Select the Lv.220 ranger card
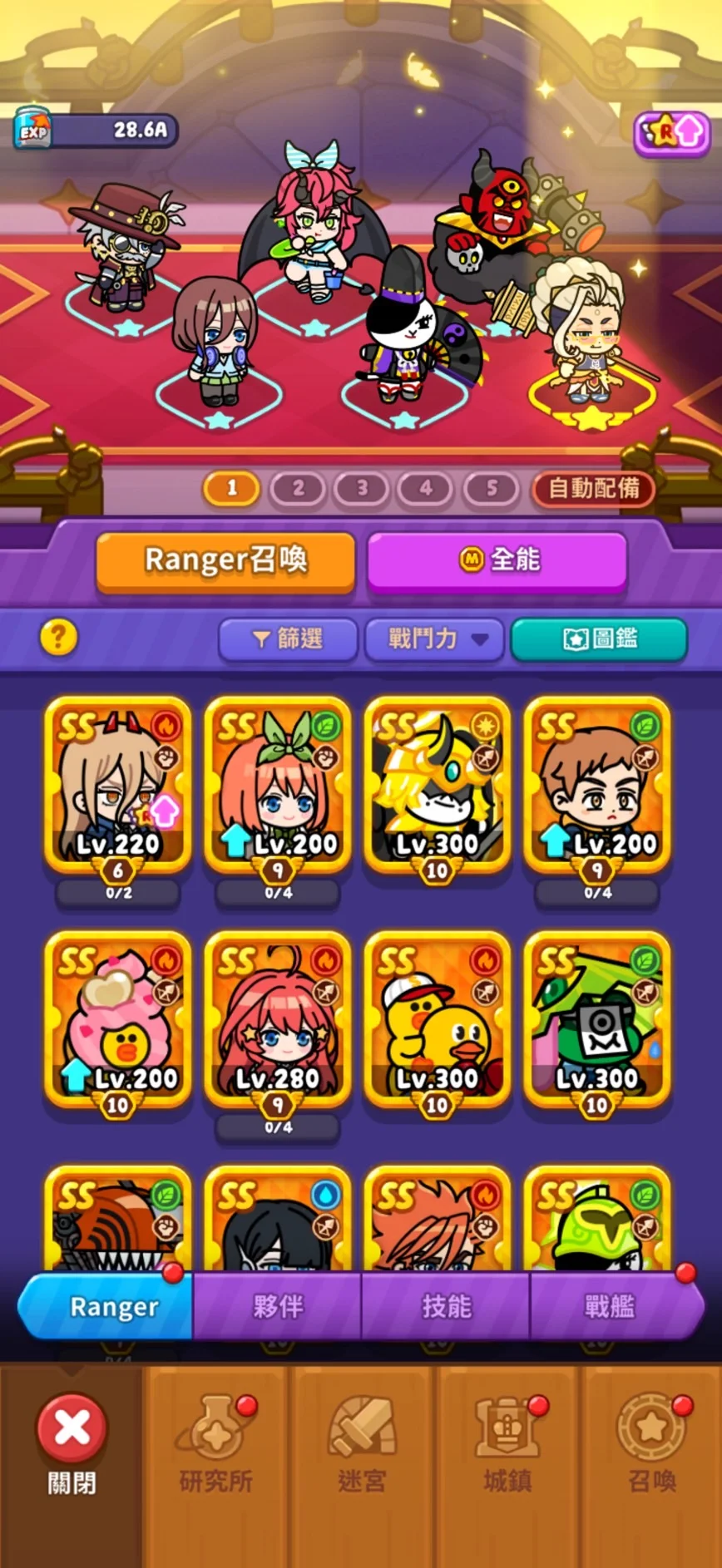 point(118,786)
